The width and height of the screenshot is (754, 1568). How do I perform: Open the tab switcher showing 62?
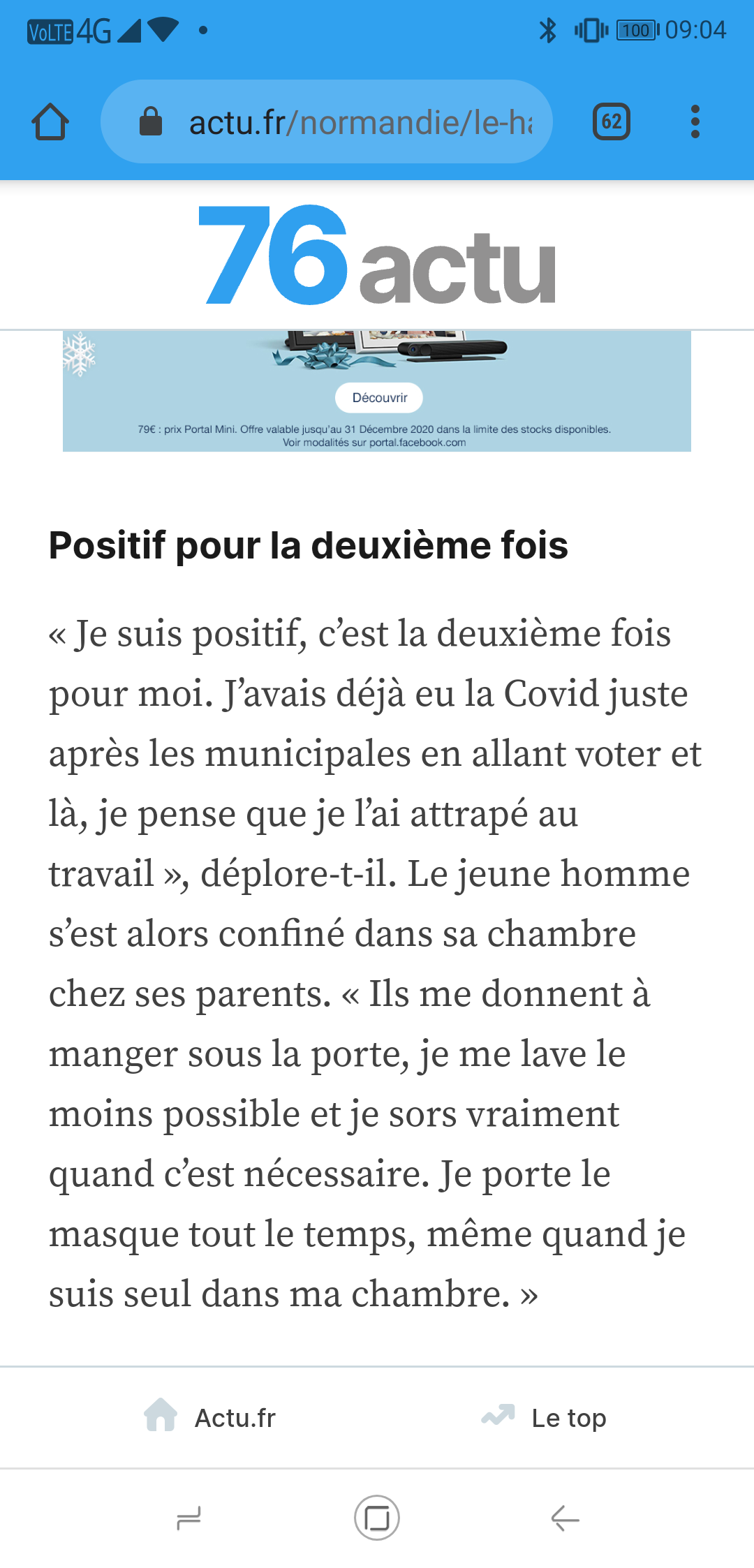612,121
